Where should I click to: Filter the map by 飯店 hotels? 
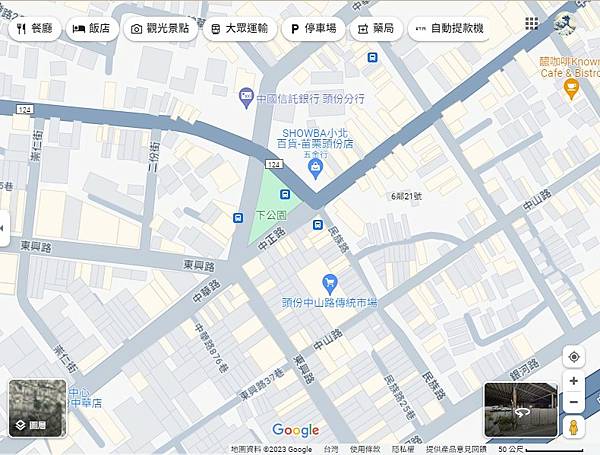pos(91,29)
